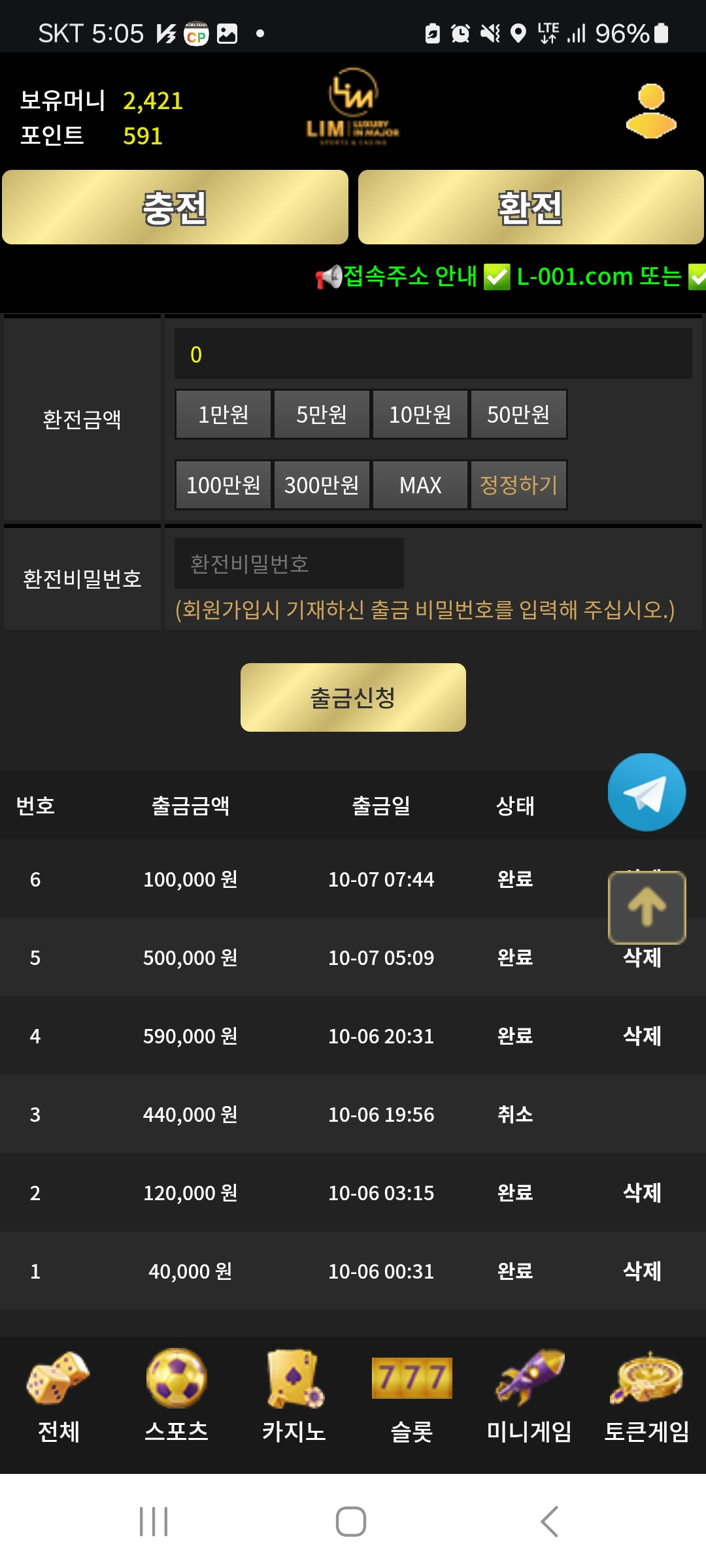Select the MAX amount button

point(420,485)
